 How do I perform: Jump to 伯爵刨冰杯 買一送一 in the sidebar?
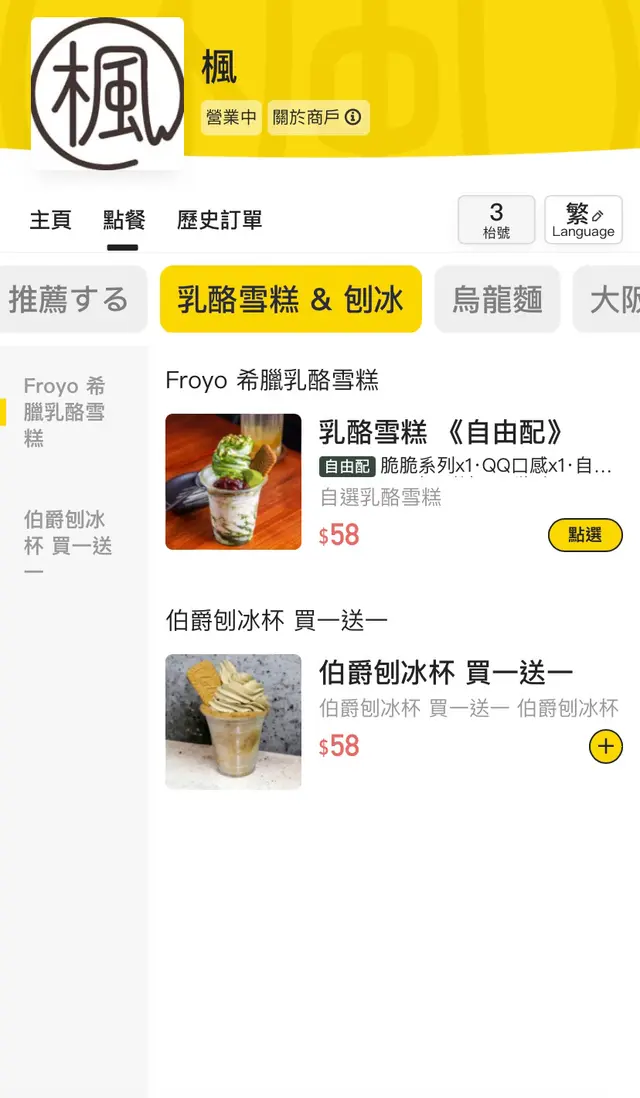(x=68, y=545)
